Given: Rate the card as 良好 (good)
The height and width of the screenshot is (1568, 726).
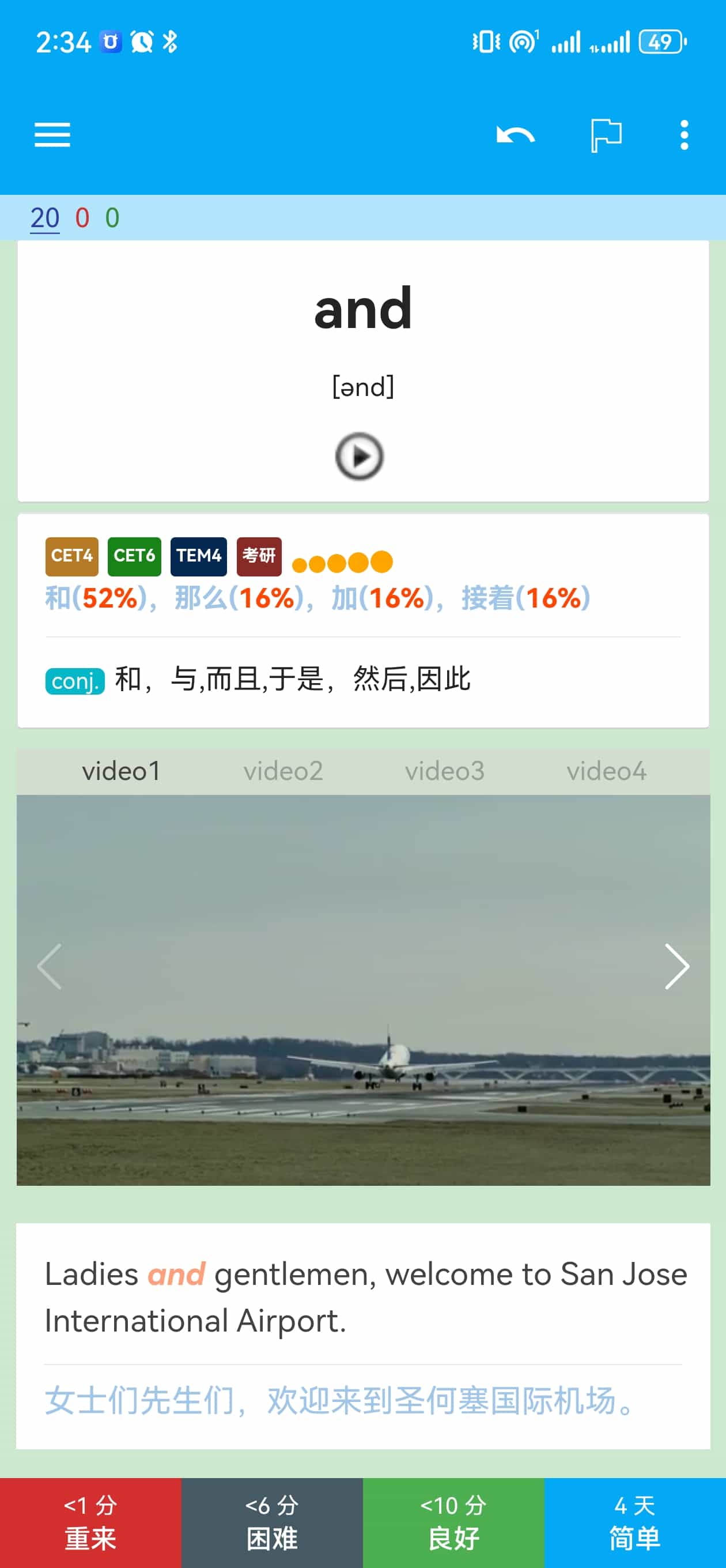Looking at the screenshot, I should click(453, 1522).
